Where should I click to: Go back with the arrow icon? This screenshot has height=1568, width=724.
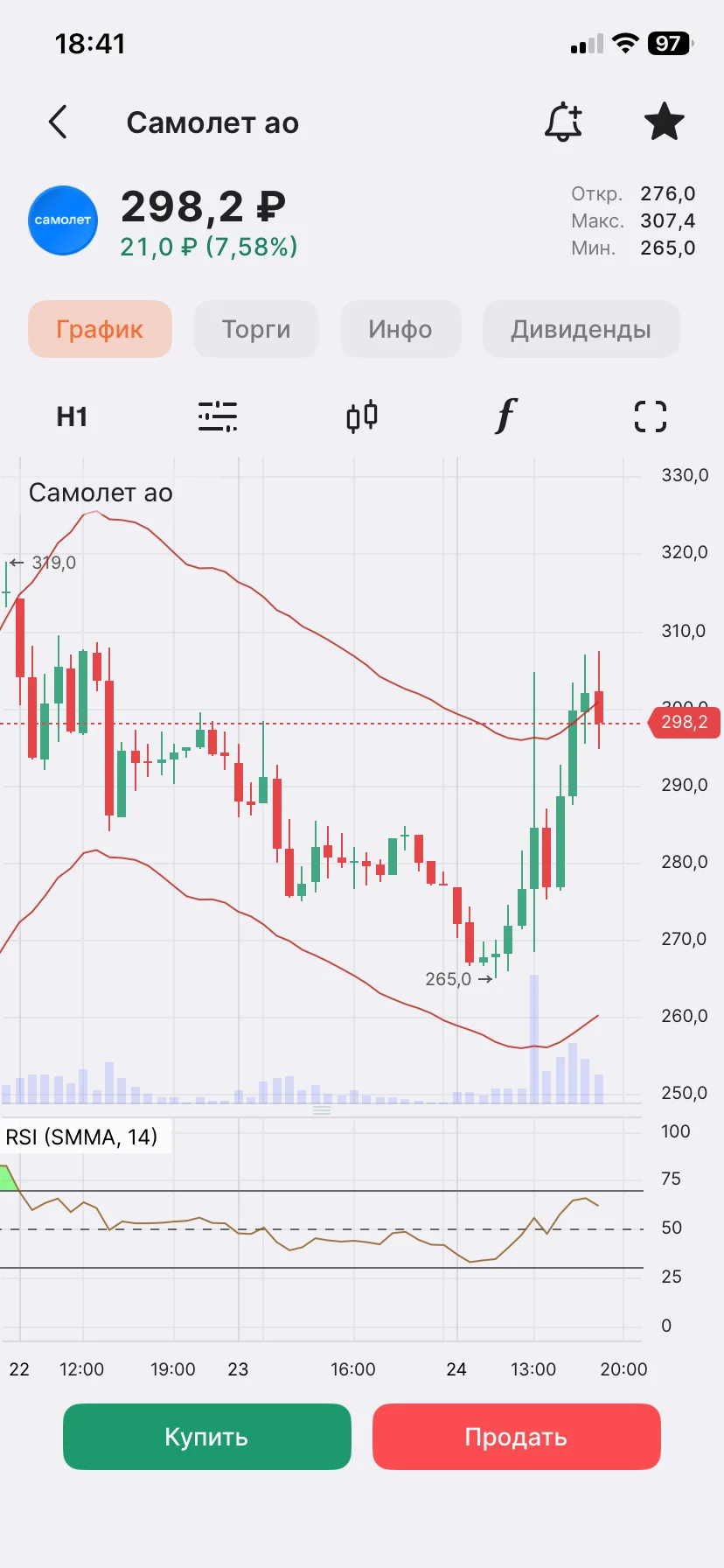[x=58, y=122]
